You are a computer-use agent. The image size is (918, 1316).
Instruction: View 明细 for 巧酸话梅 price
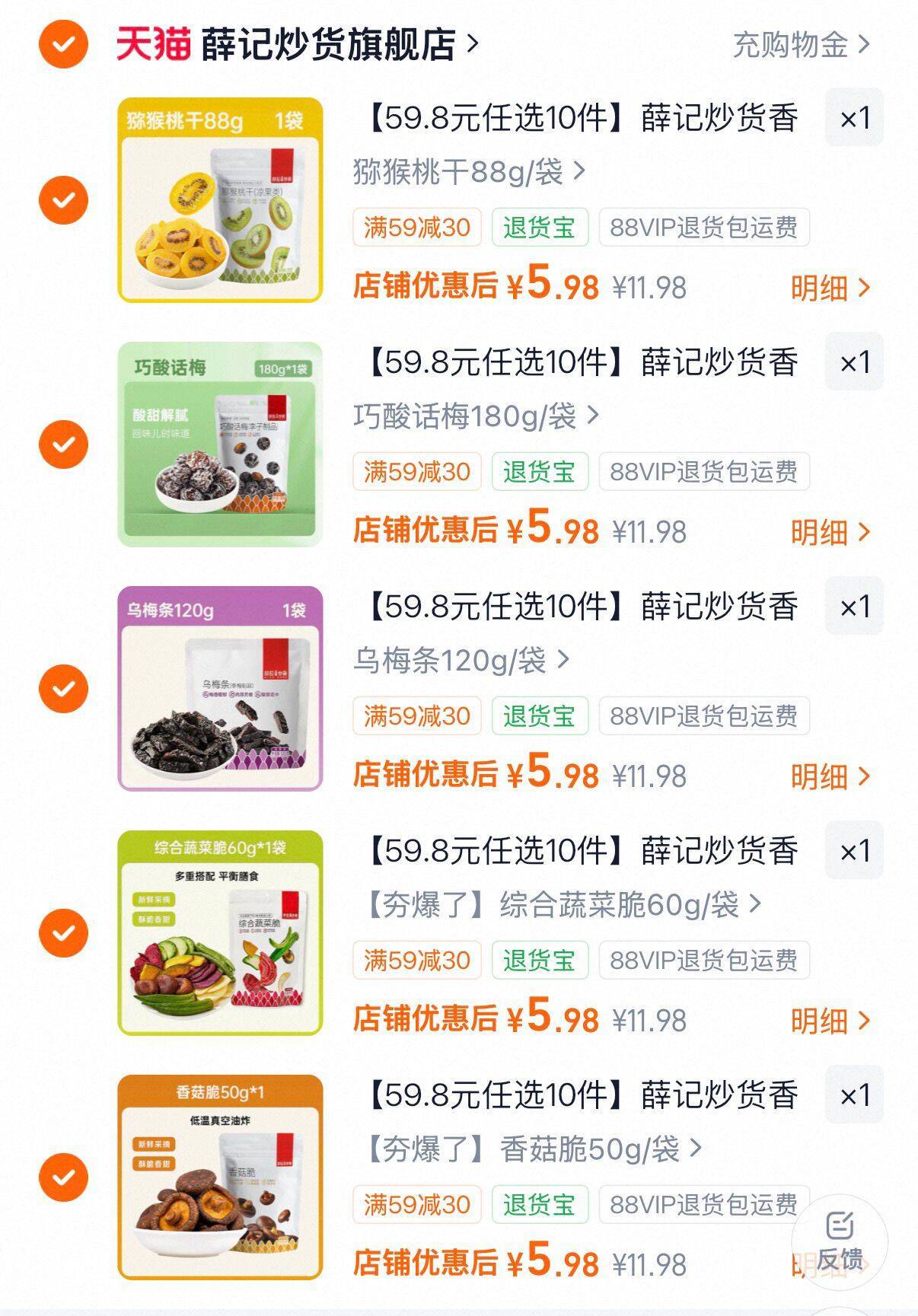pyautogui.click(x=830, y=532)
